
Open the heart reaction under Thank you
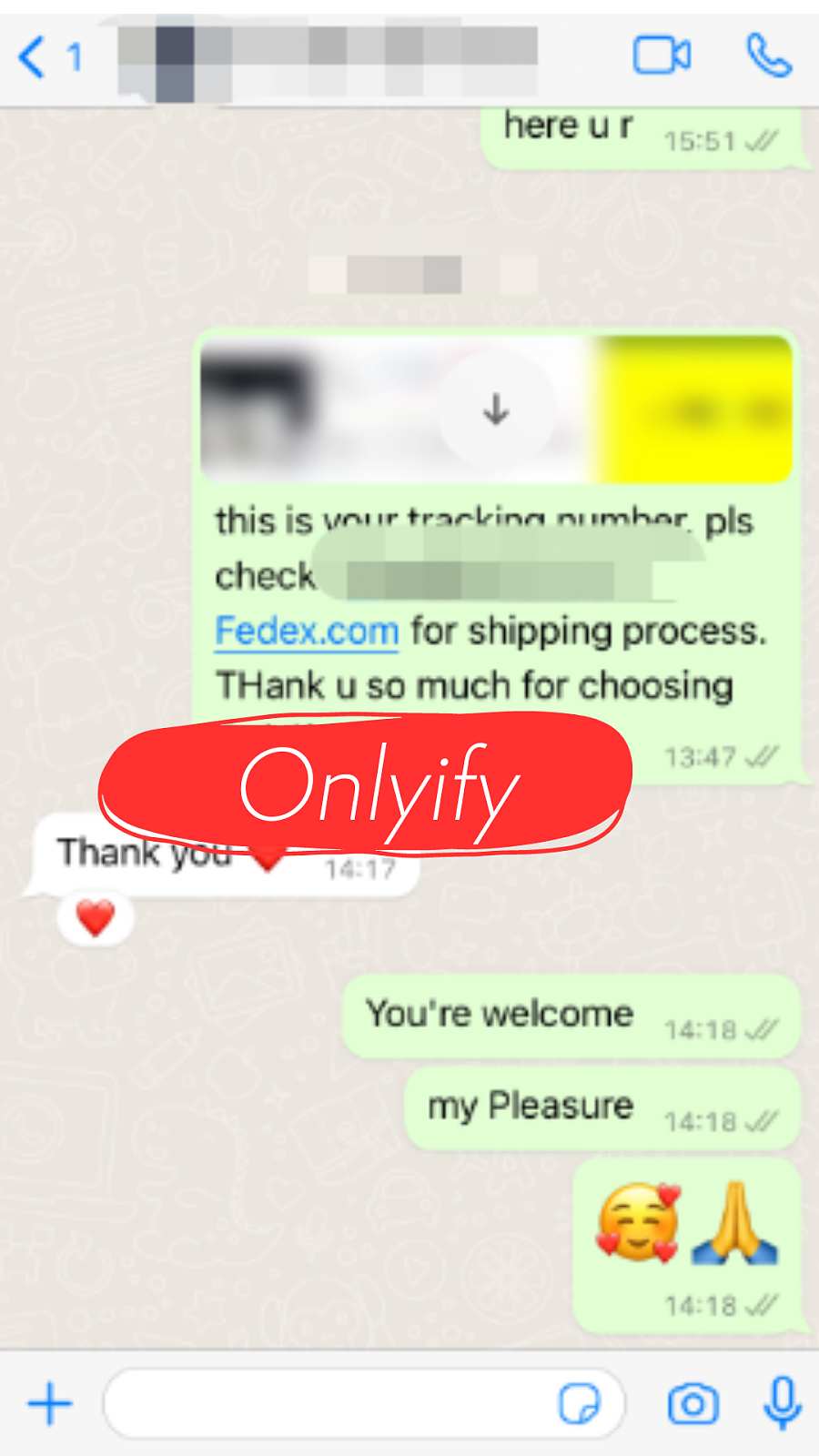pos(96,918)
